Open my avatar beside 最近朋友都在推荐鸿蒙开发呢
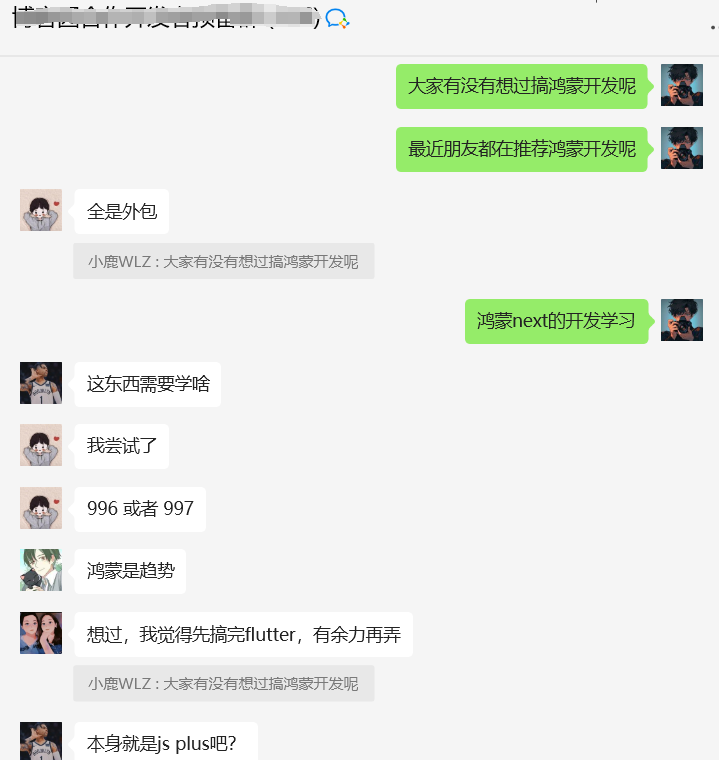This screenshot has width=719, height=760. coord(681,148)
